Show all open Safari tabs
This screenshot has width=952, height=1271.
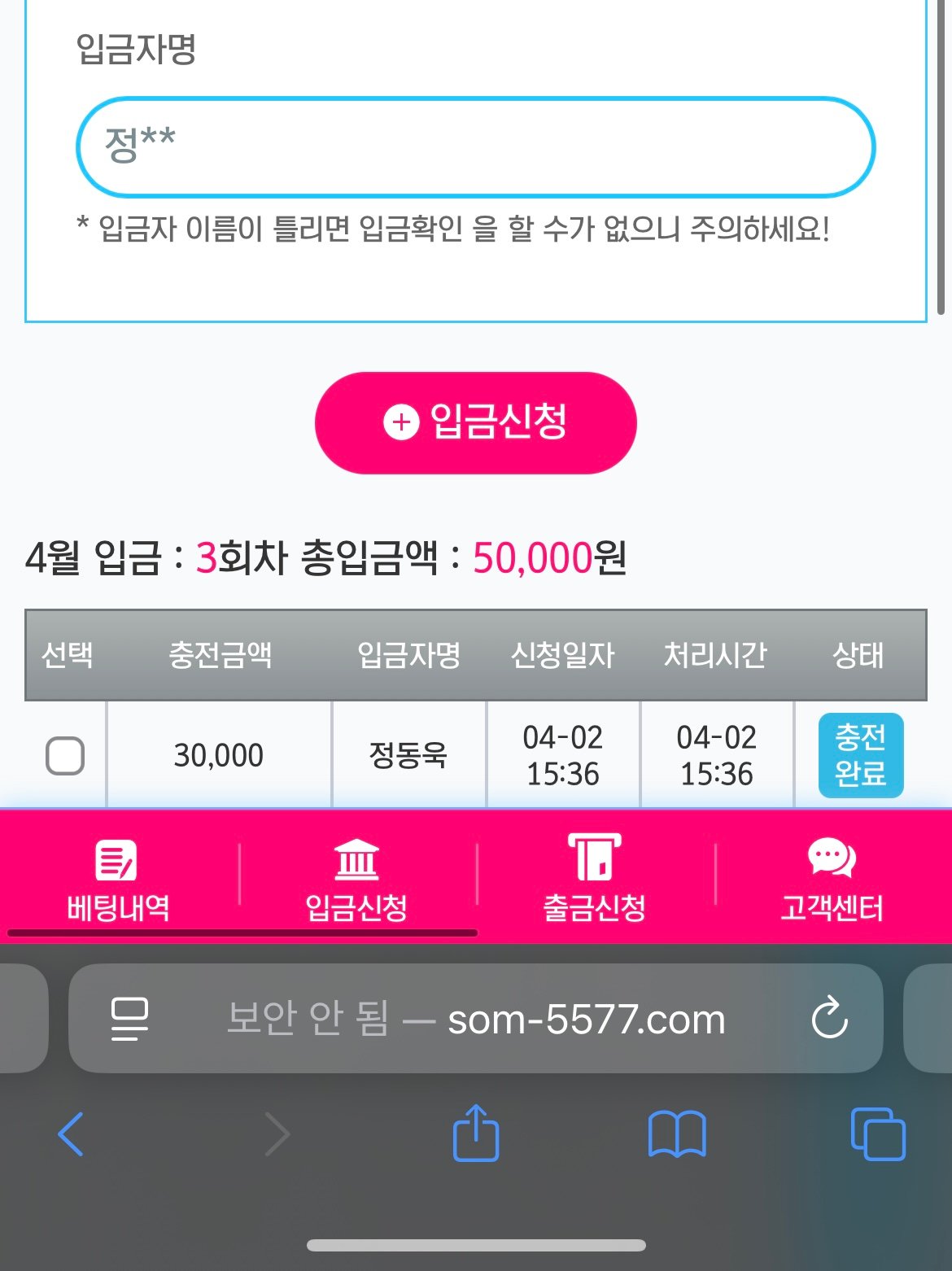click(877, 1133)
